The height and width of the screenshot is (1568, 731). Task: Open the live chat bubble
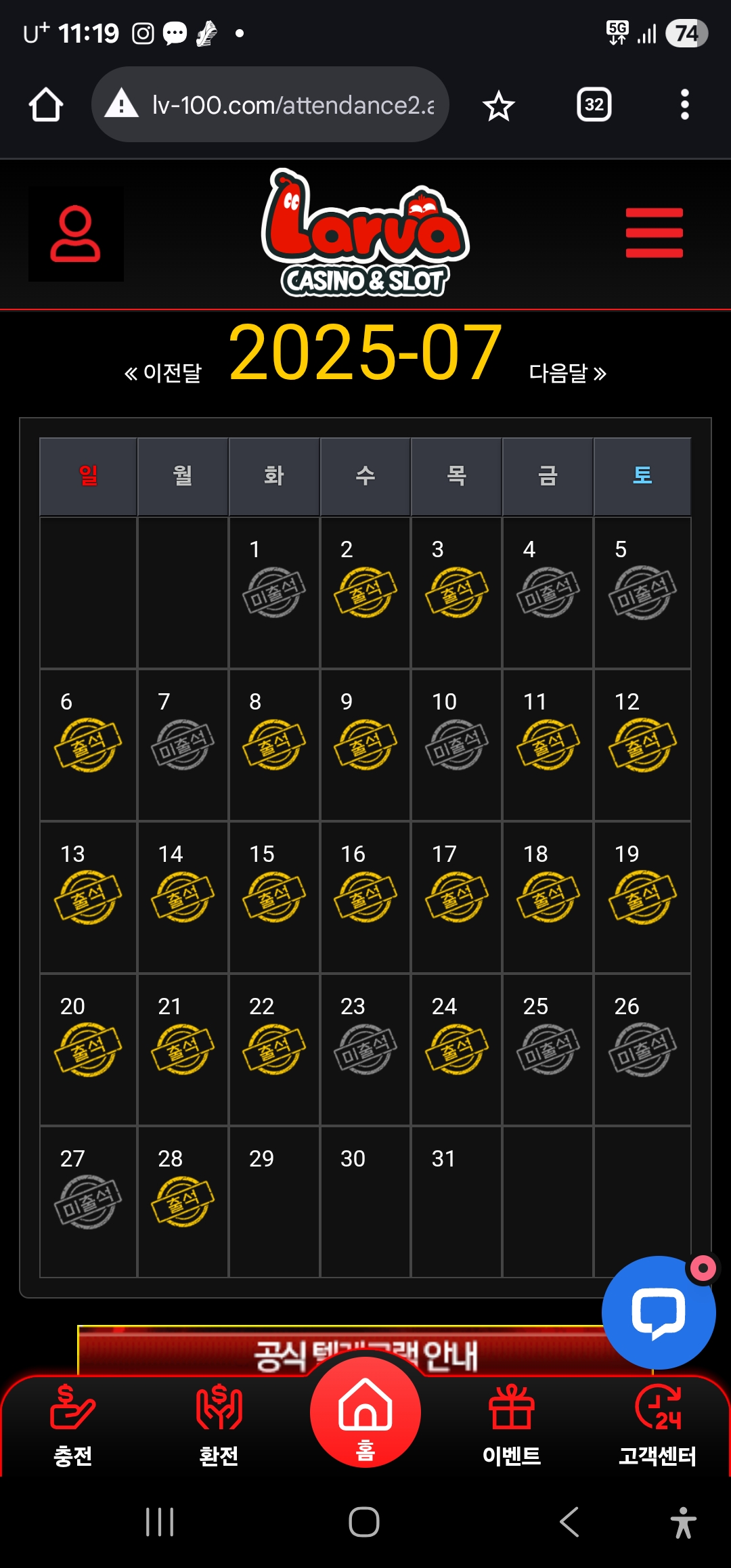(658, 1312)
